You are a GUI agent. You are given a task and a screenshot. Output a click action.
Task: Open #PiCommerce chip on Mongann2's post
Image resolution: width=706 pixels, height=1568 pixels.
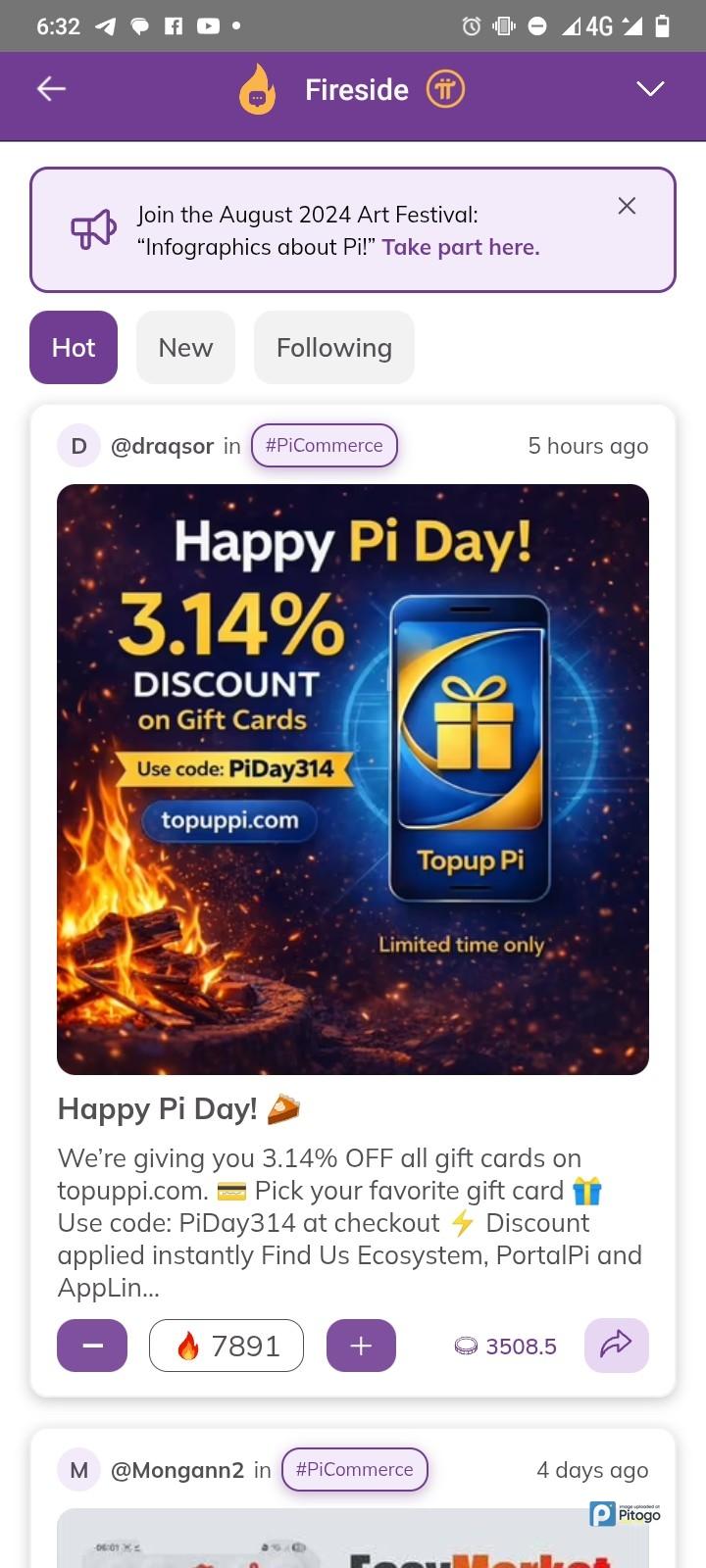pyautogui.click(x=354, y=1469)
